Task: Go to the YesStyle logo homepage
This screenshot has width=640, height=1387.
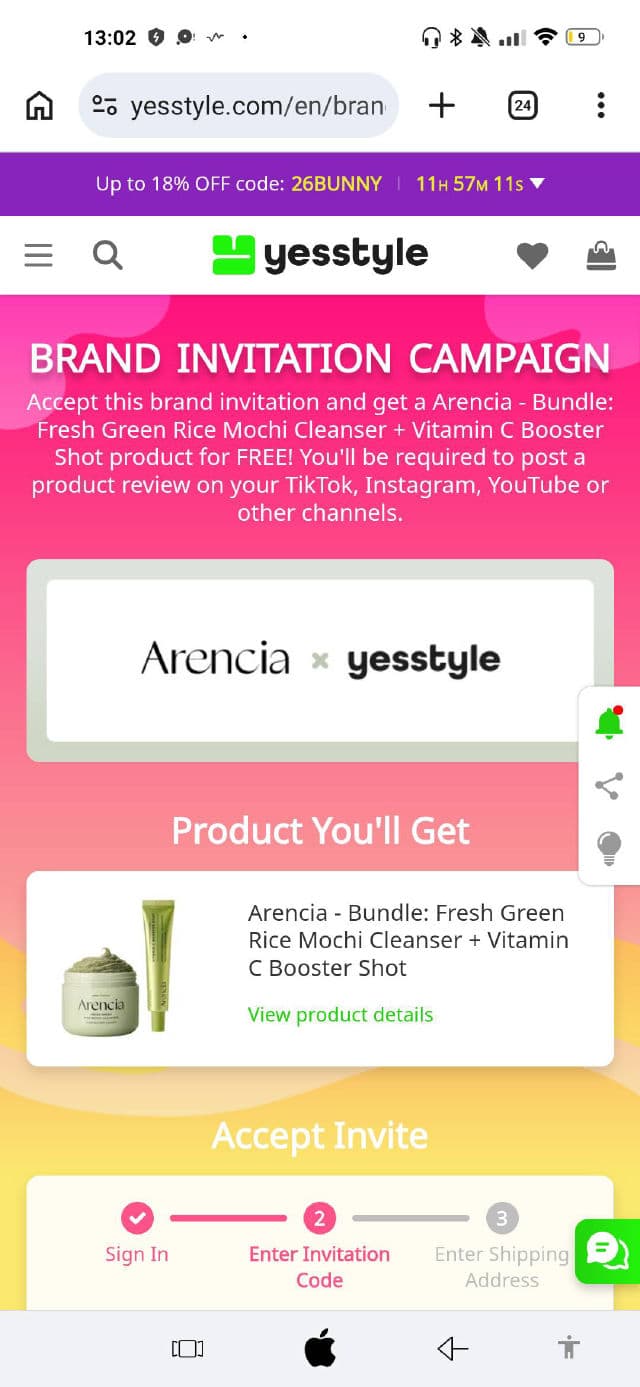Action: pos(320,255)
